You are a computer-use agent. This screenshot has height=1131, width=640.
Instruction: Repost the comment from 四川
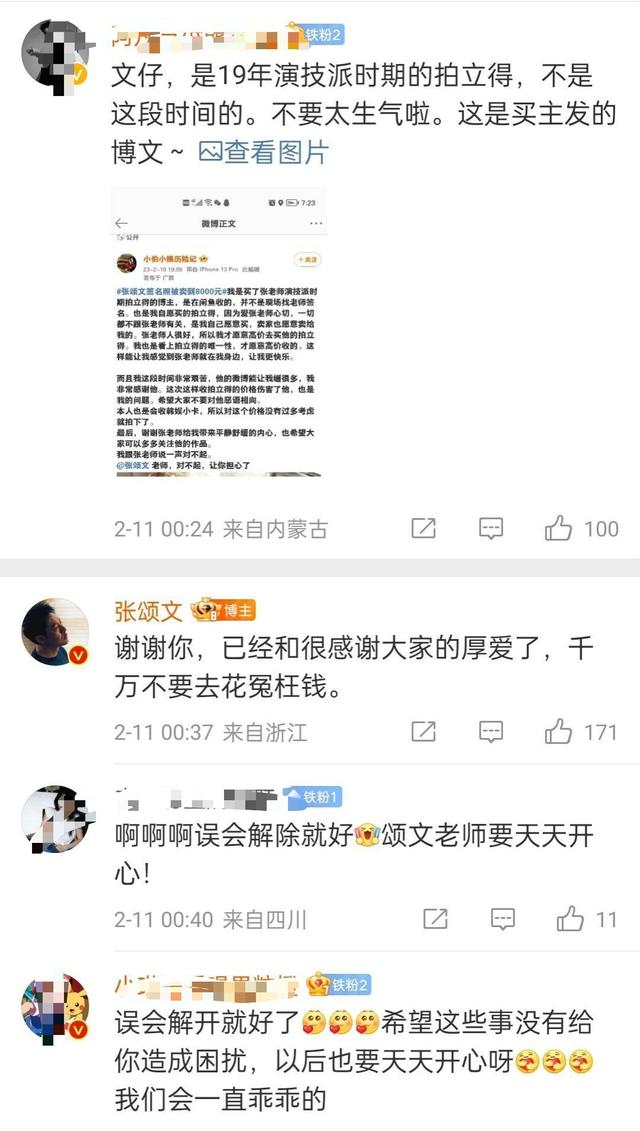(x=435, y=918)
